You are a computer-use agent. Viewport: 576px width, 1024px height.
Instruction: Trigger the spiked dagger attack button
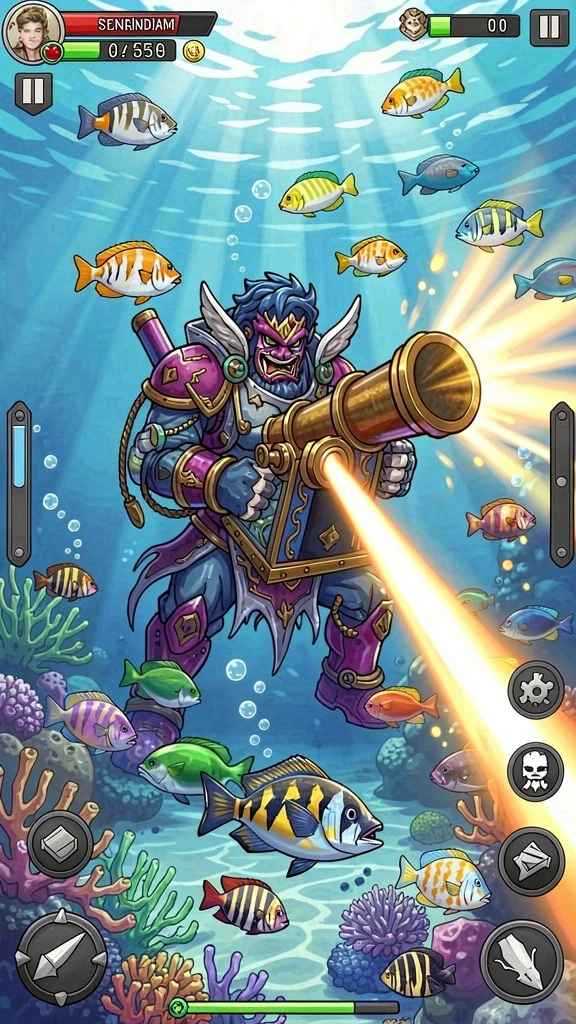pyautogui.click(x=61, y=957)
